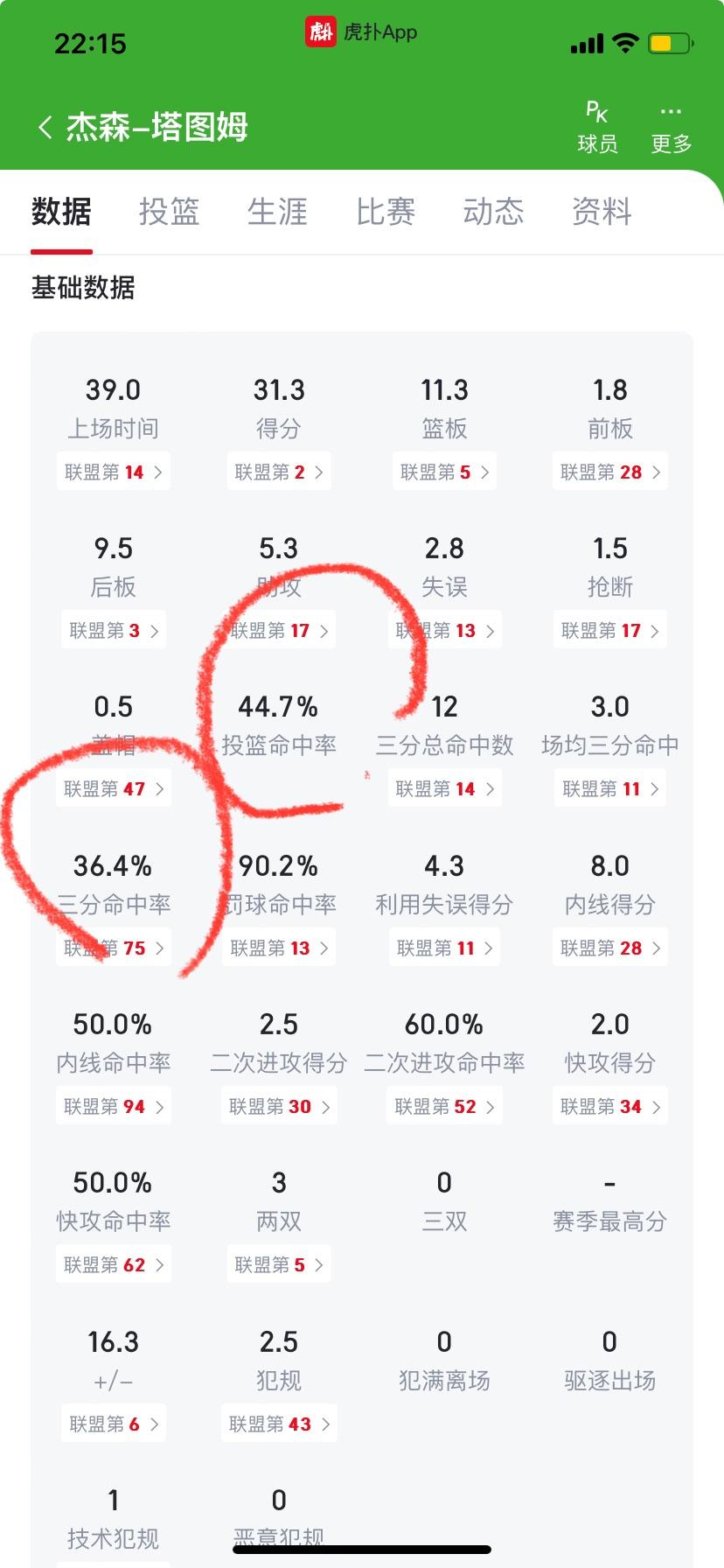Switch to the 投篮 tab
This screenshot has width=724, height=1568.
coord(170,212)
